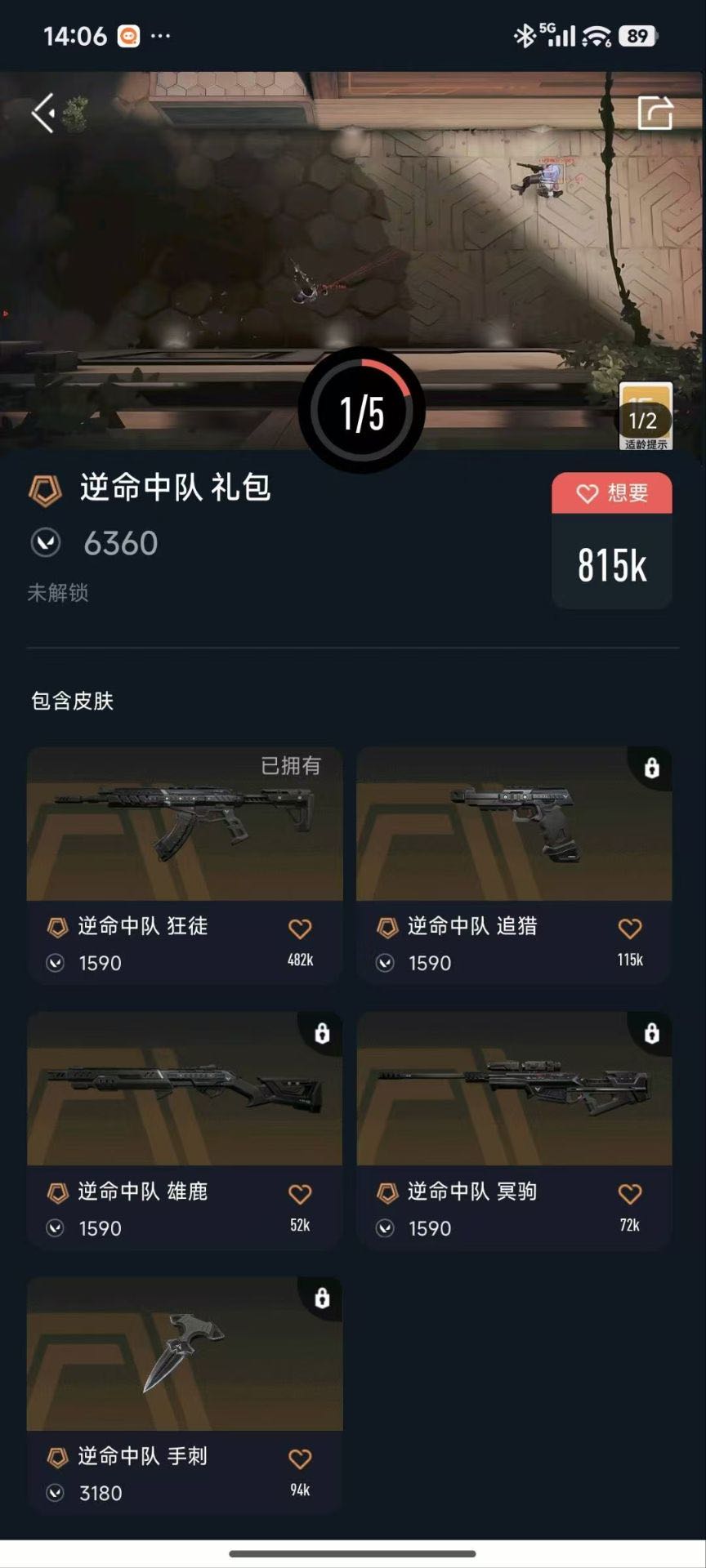Like the 逆命中队 手刺 skin
Screen dimensions: 706x1568
point(300,1459)
